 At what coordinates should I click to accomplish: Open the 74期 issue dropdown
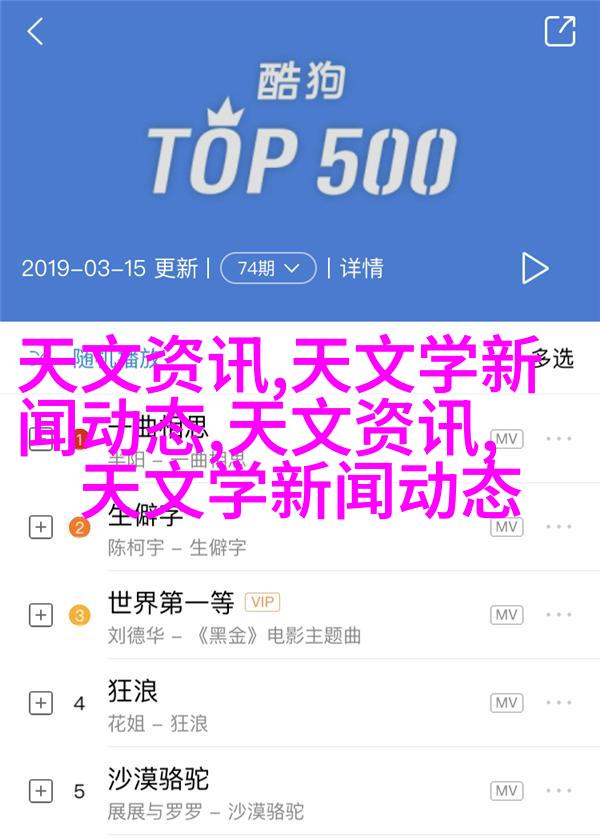(x=267, y=268)
